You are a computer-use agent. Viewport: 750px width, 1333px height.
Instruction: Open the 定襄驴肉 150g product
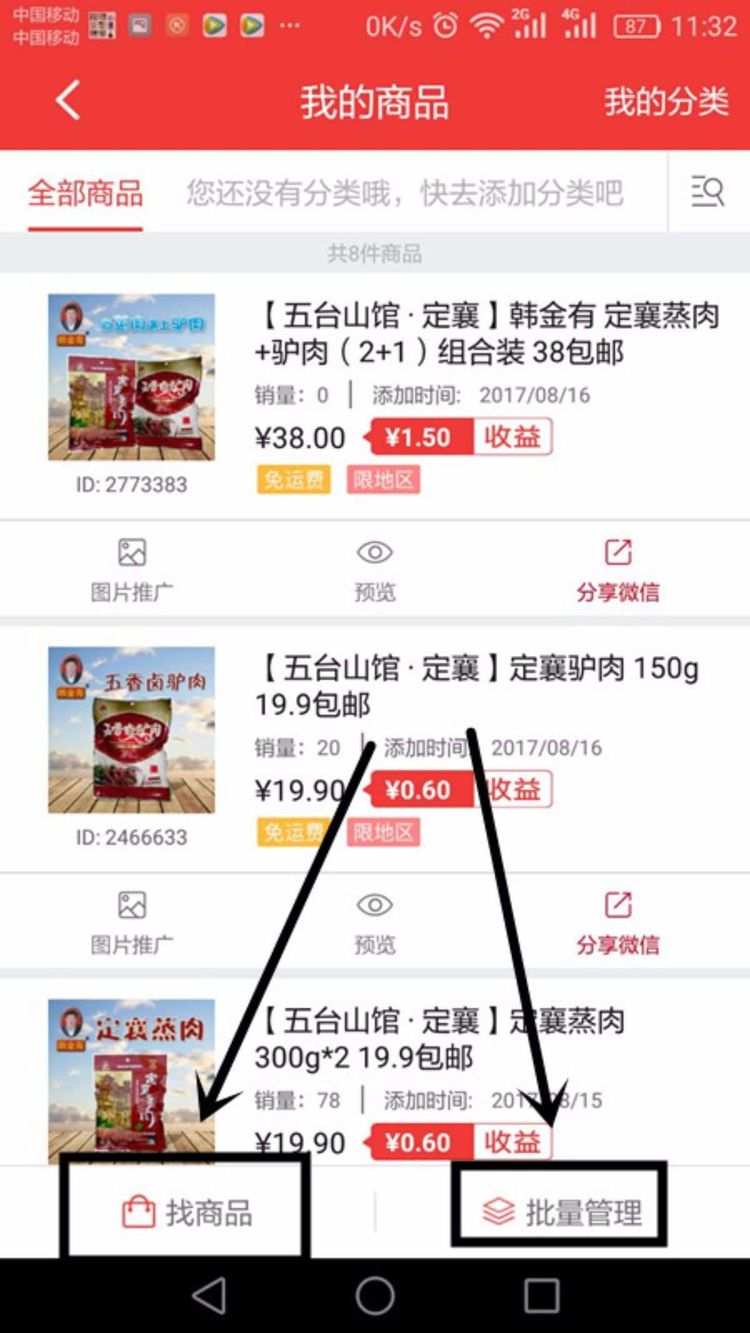478,686
